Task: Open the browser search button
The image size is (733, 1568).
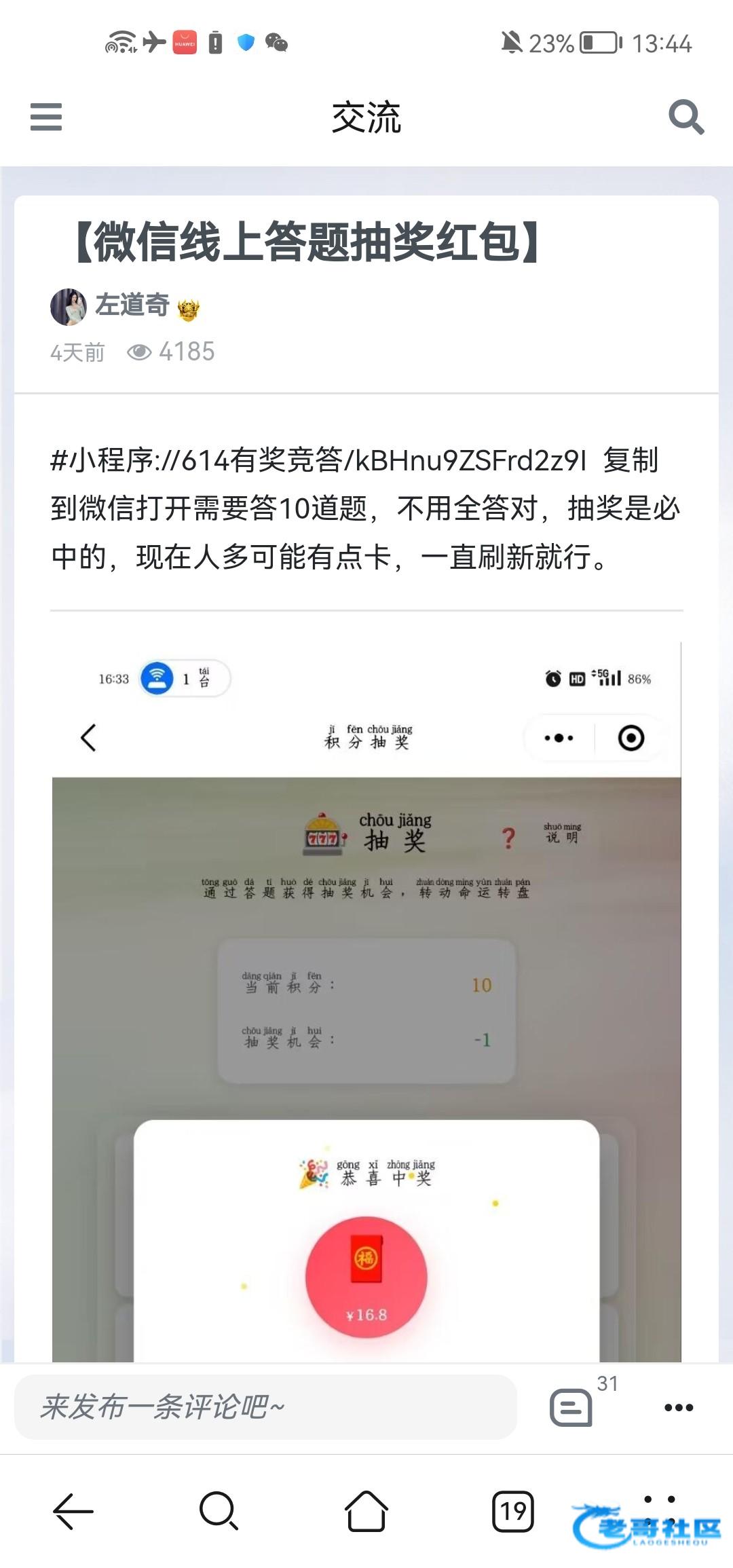Action: [219, 1511]
